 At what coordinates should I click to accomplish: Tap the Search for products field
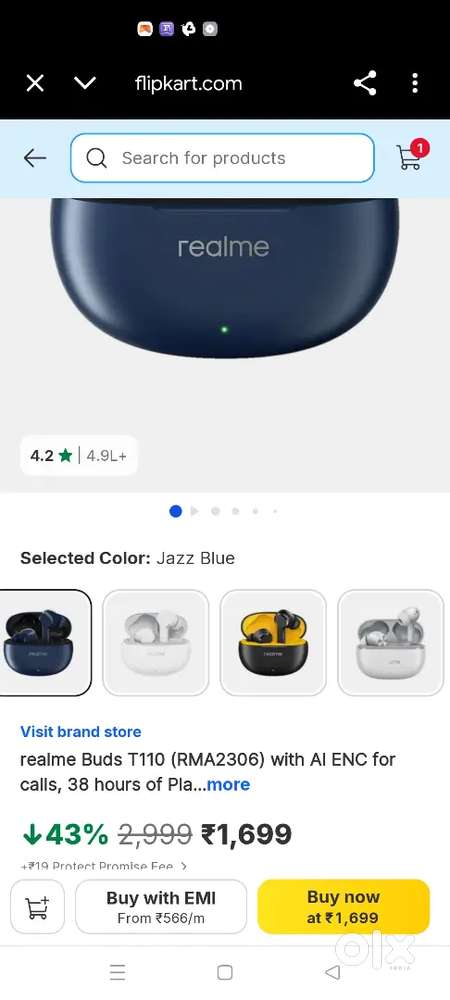click(222, 158)
